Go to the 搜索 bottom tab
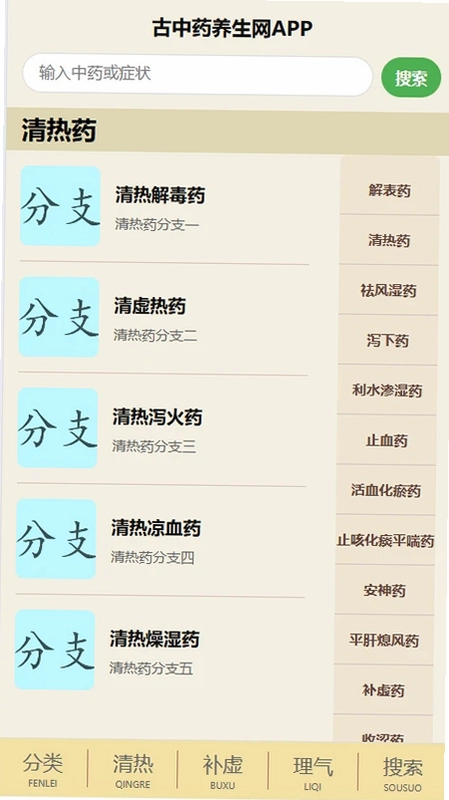This screenshot has width=449, height=800. click(x=403, y=772)
